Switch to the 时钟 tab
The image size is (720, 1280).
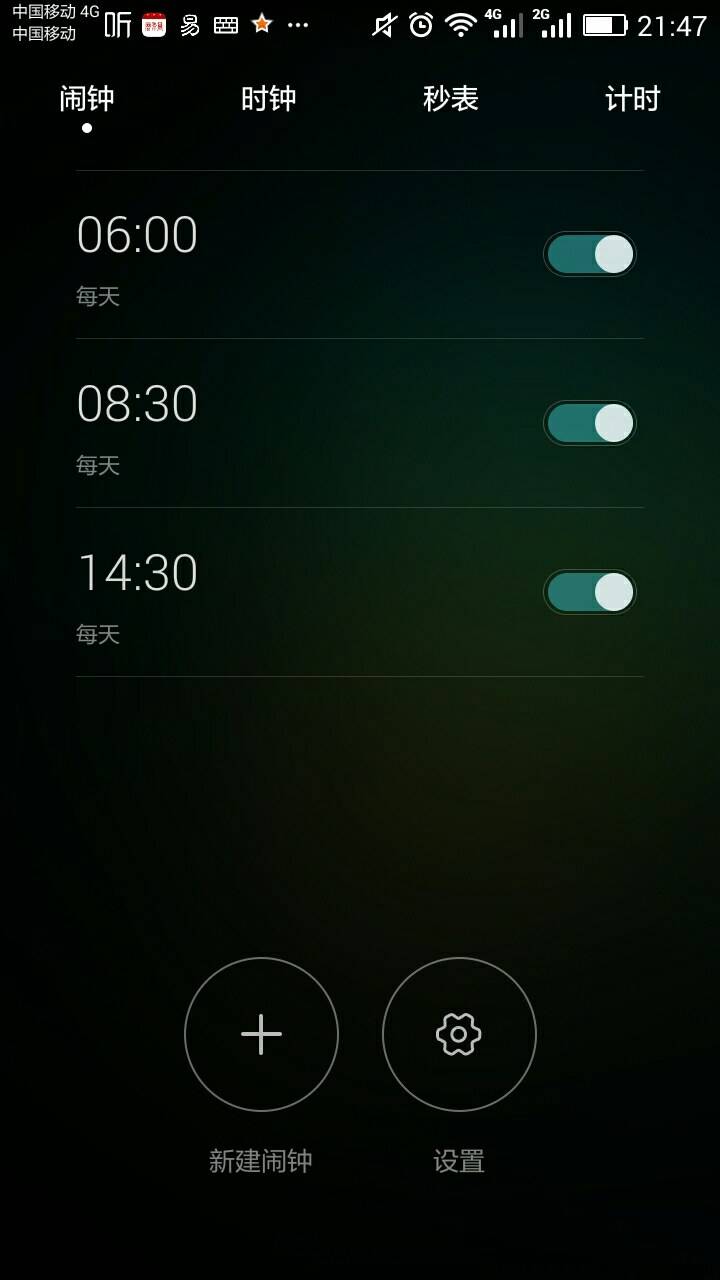[x=268, y=99]
